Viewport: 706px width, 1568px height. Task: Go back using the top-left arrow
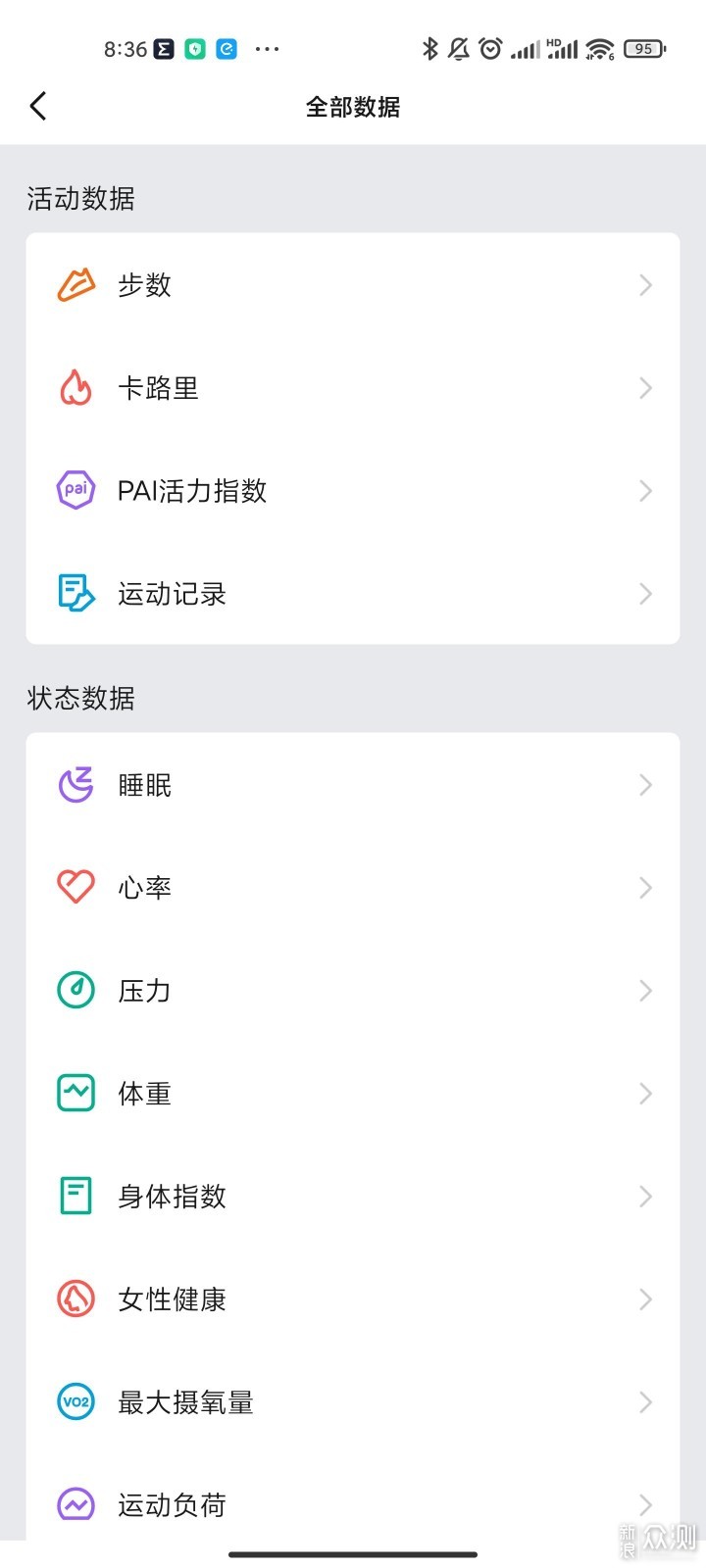coord(38,106)
